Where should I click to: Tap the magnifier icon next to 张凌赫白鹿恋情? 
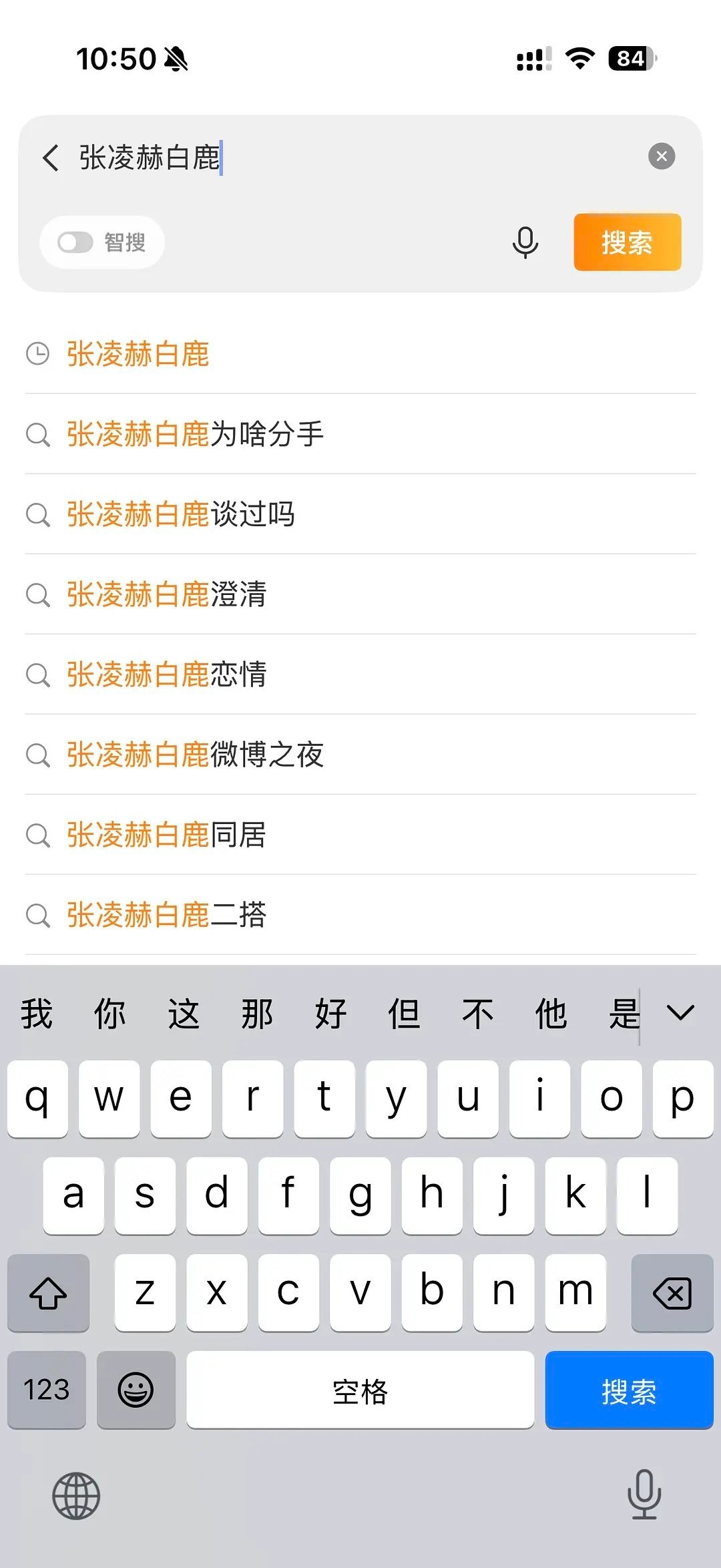pyautogui.click(x=38, y=676)
